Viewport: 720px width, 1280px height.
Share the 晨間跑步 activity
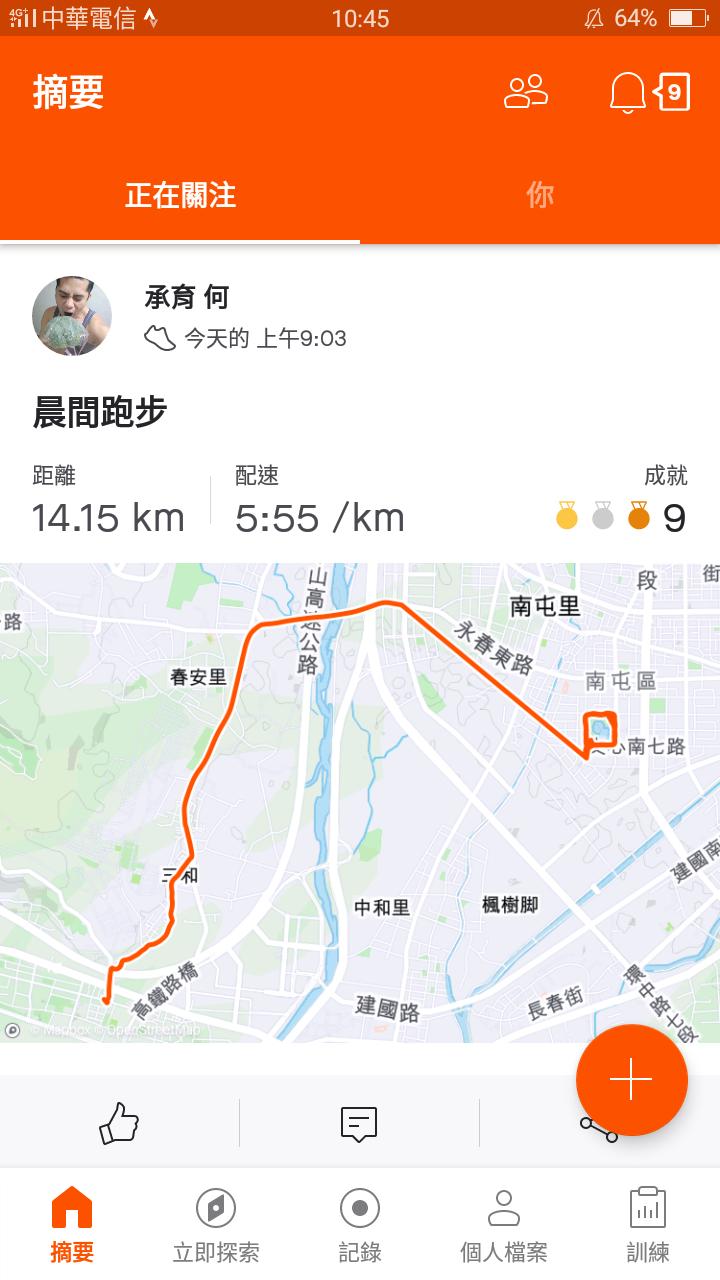598,1128
